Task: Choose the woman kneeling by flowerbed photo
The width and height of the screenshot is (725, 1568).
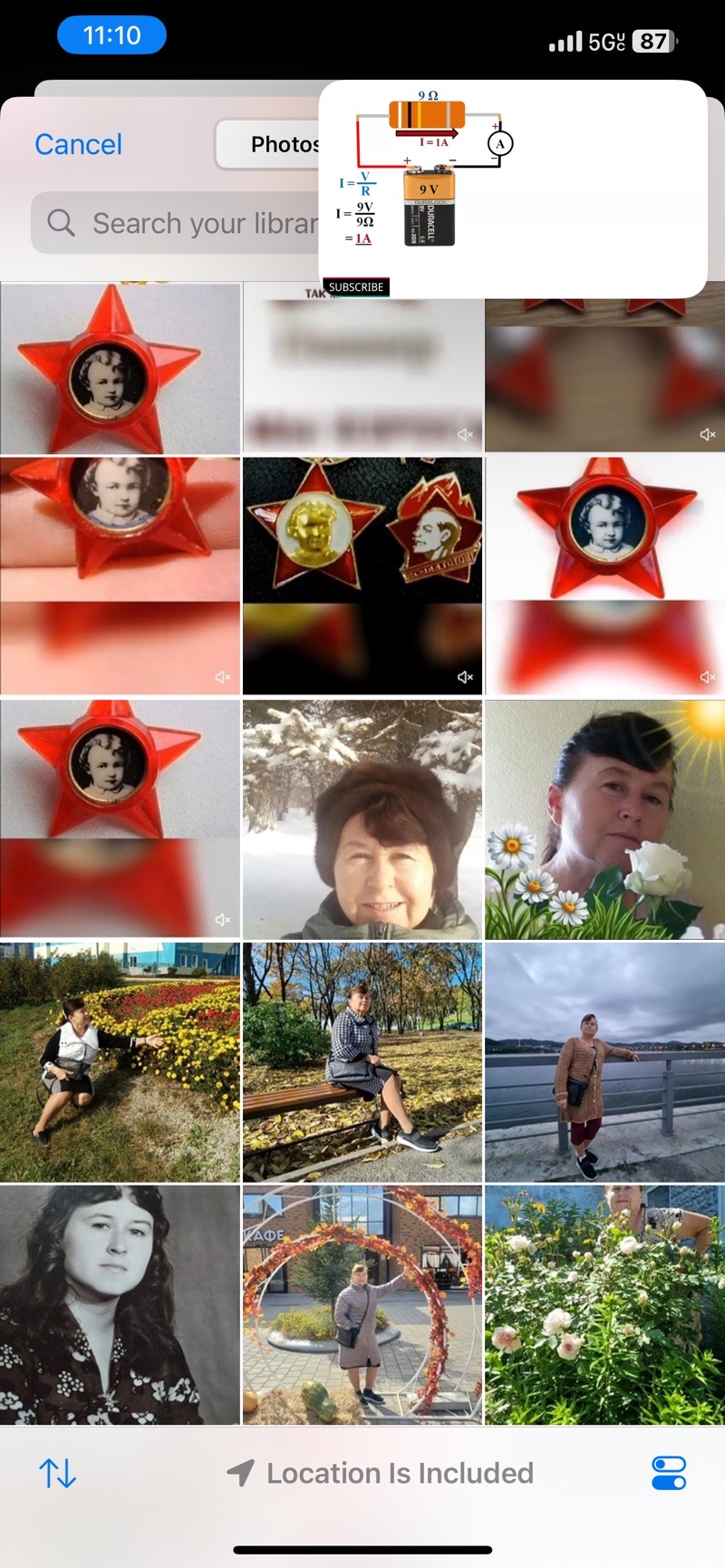Action: pos(120,1061)
